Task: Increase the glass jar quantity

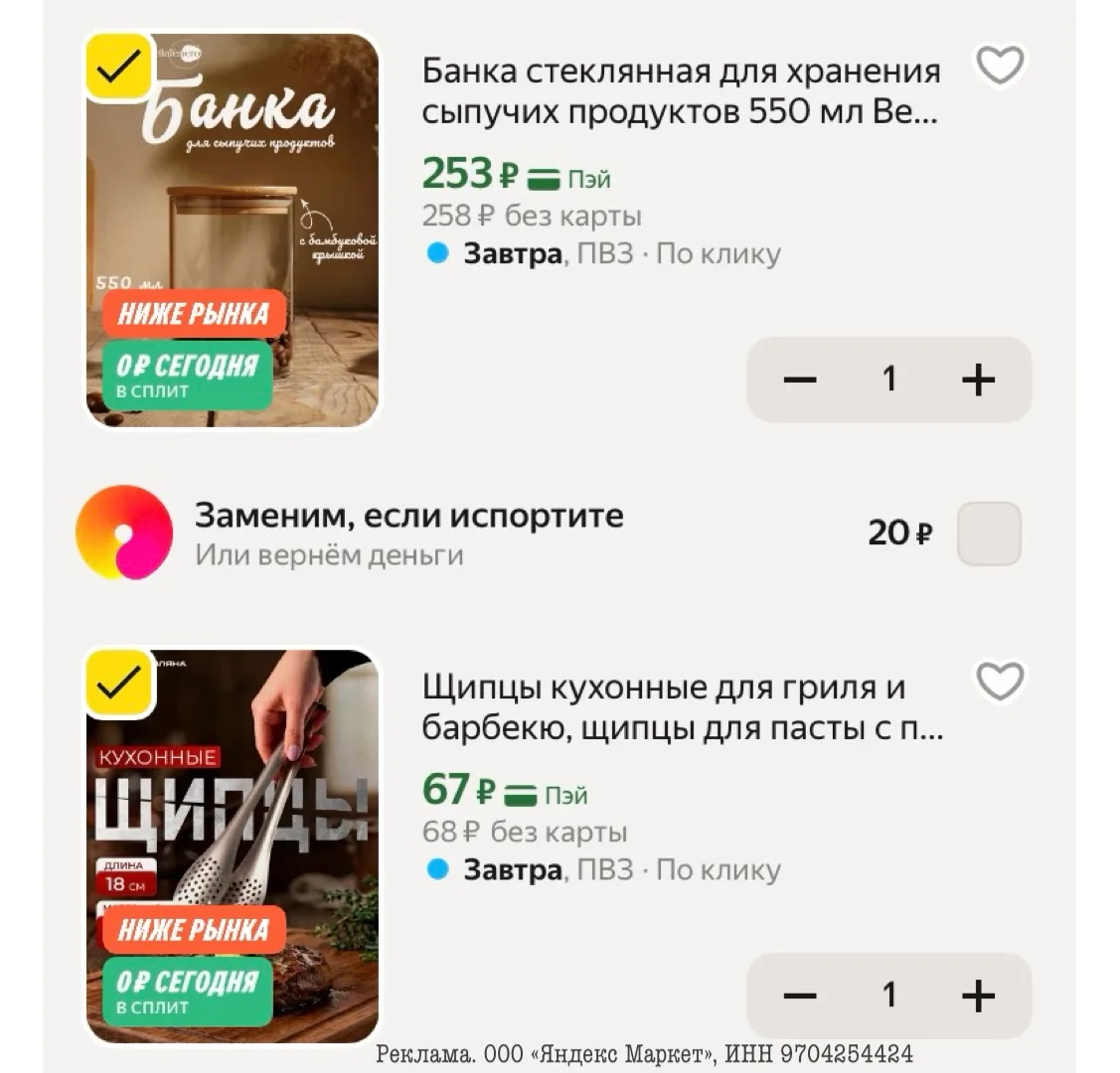Action: click(x=979, y=380)
